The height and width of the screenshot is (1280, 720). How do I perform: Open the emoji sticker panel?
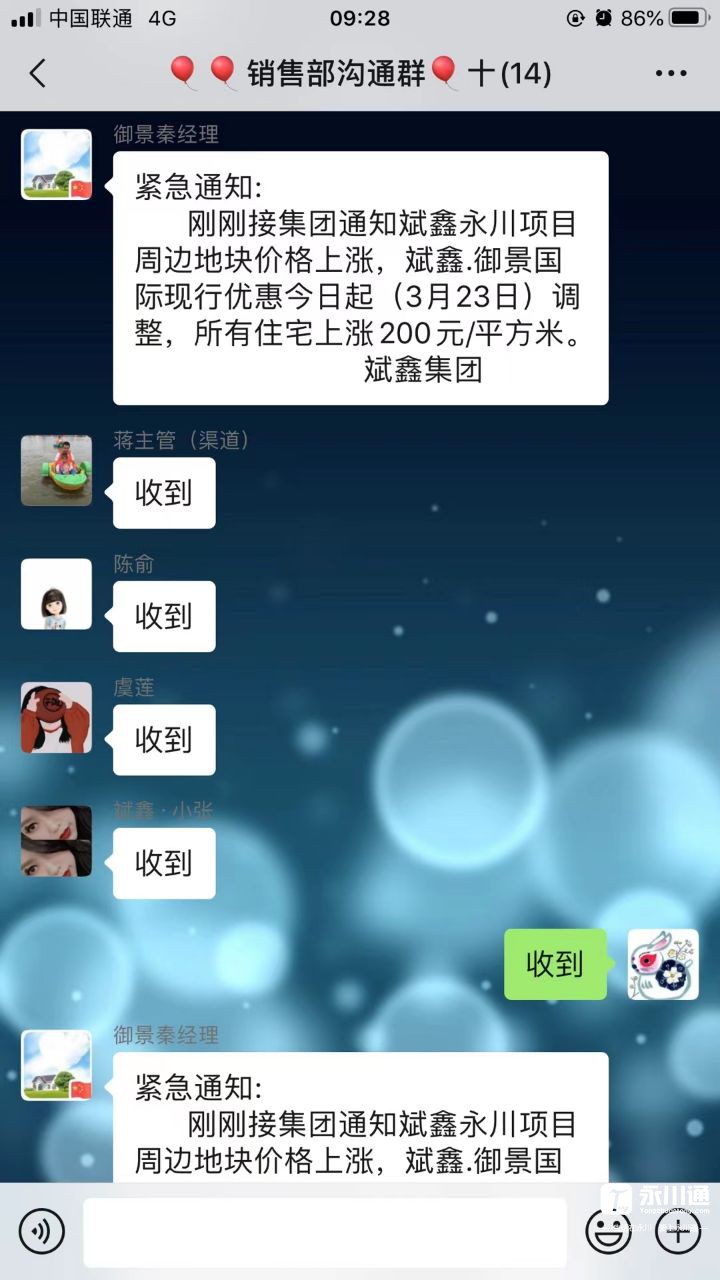point(608,1231)
